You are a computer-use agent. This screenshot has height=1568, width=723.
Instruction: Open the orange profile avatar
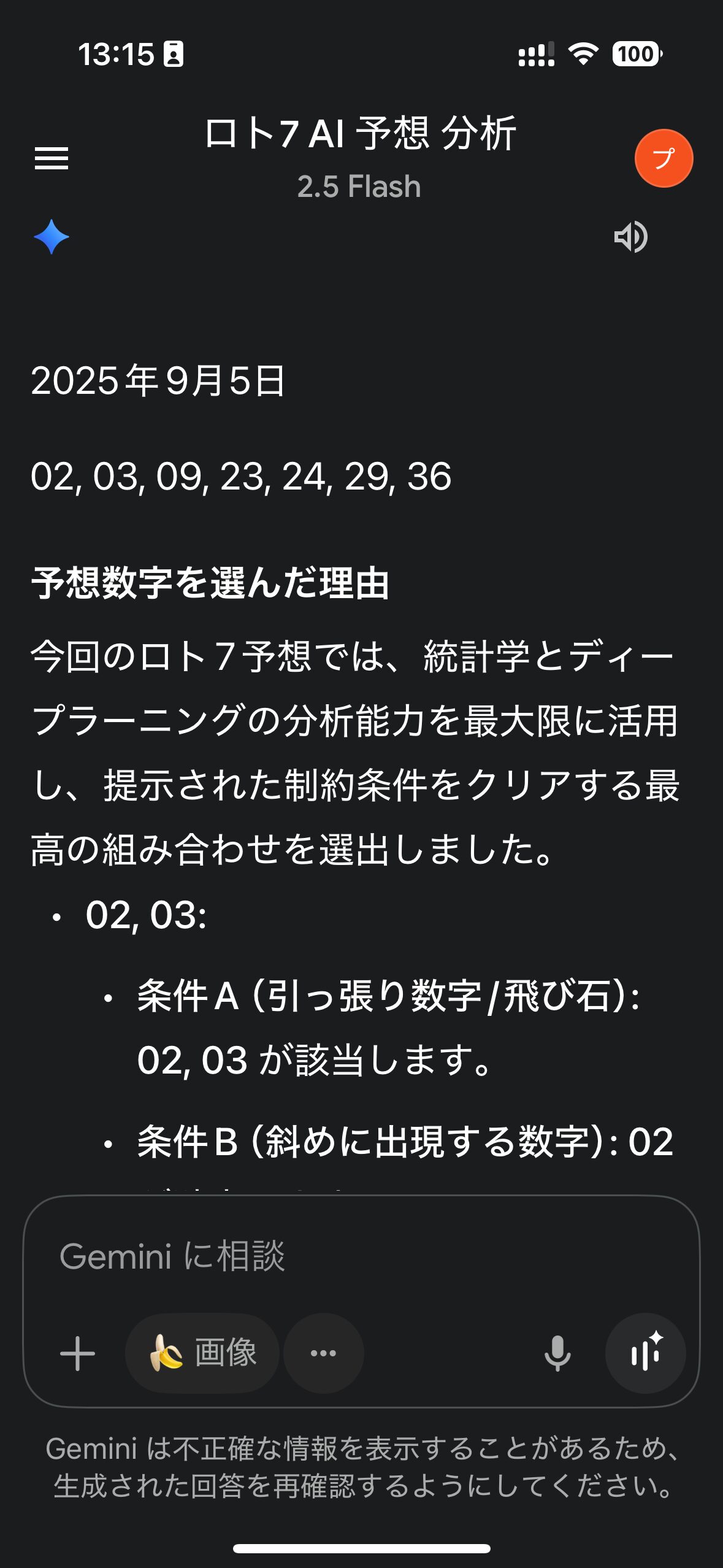coord(664,158)
